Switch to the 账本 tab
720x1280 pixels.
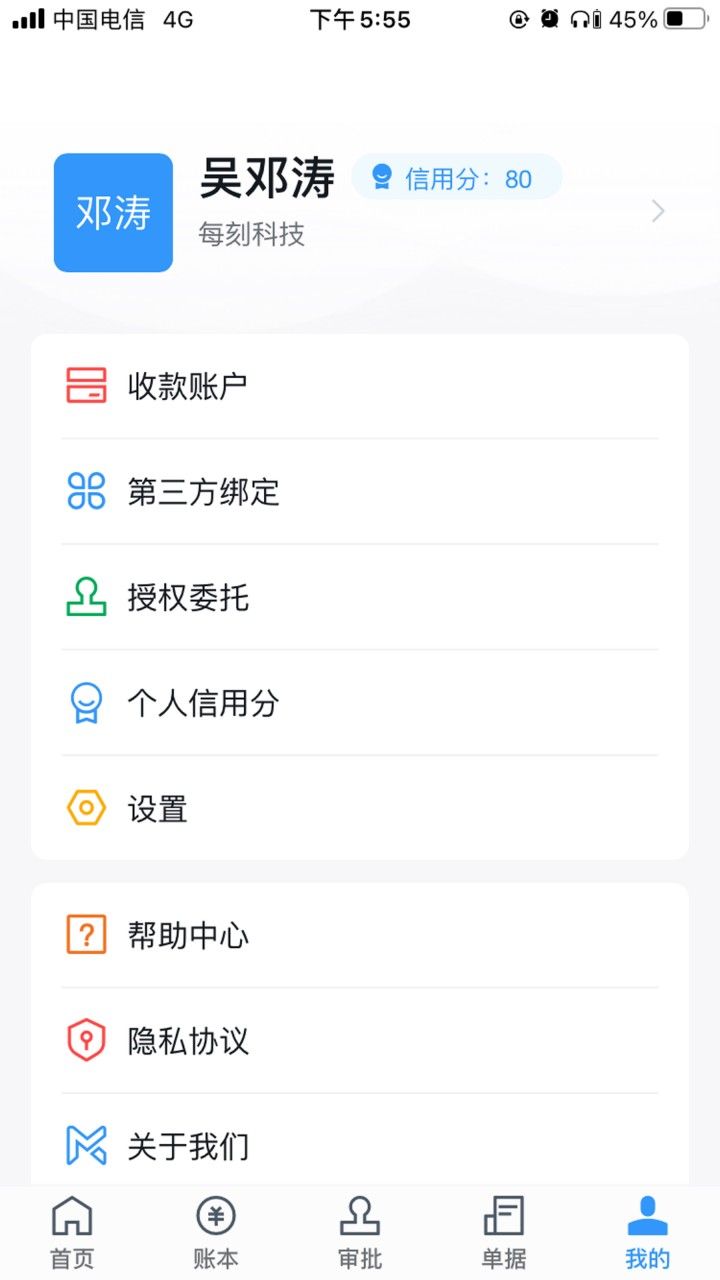pyautogui.click(x=215, y=1230)
